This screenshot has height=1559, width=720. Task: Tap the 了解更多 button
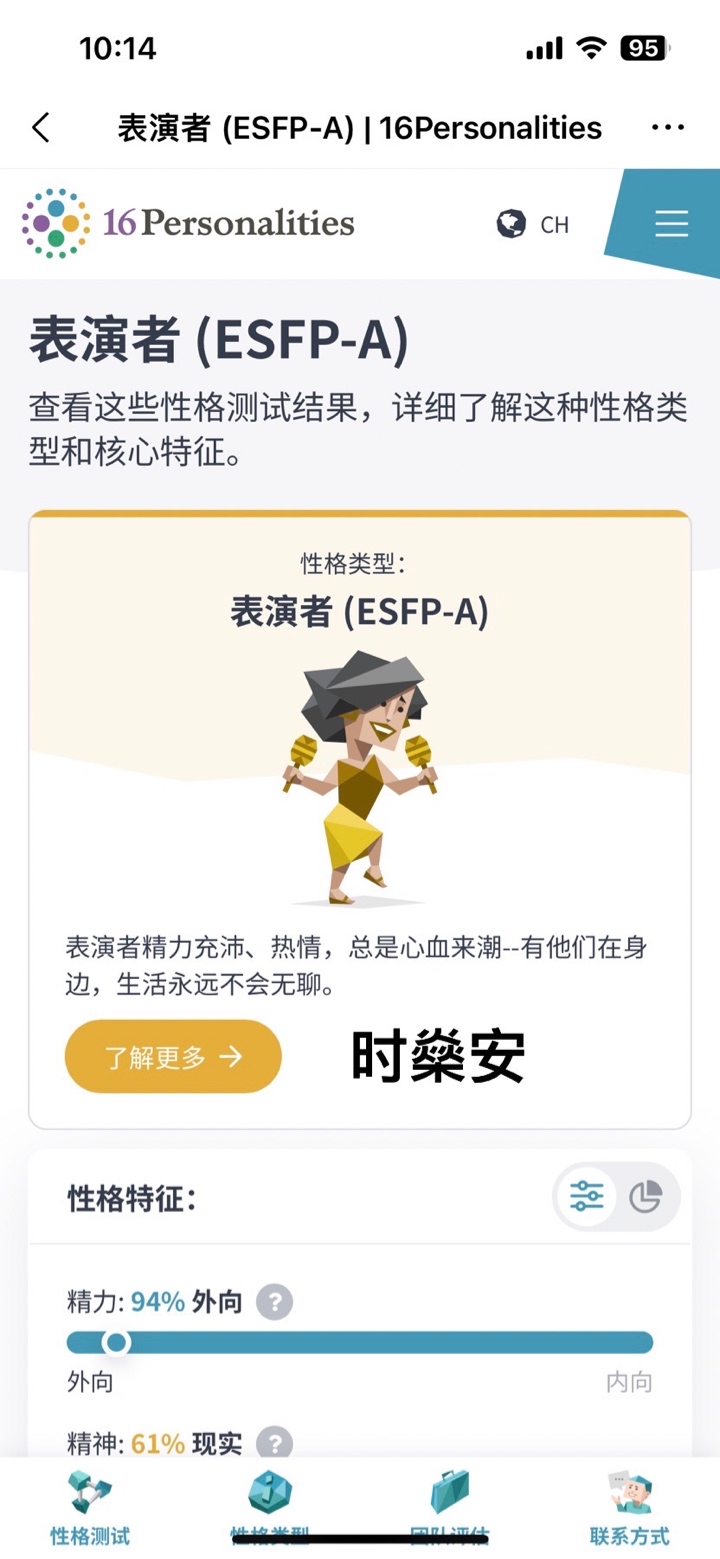click(x=173, y=1057)
